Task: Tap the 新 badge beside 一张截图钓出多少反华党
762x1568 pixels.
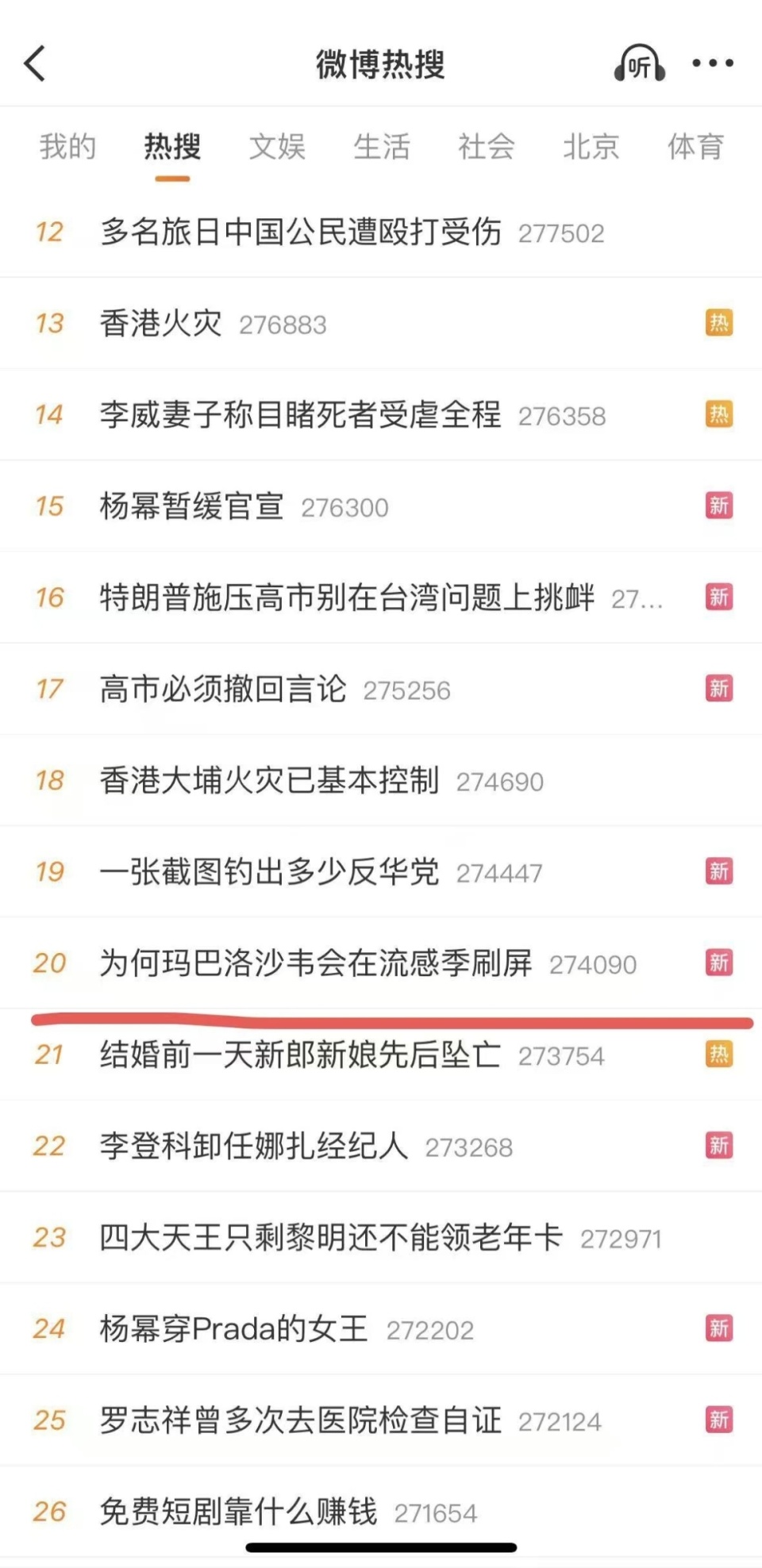Action: point(719,871)
